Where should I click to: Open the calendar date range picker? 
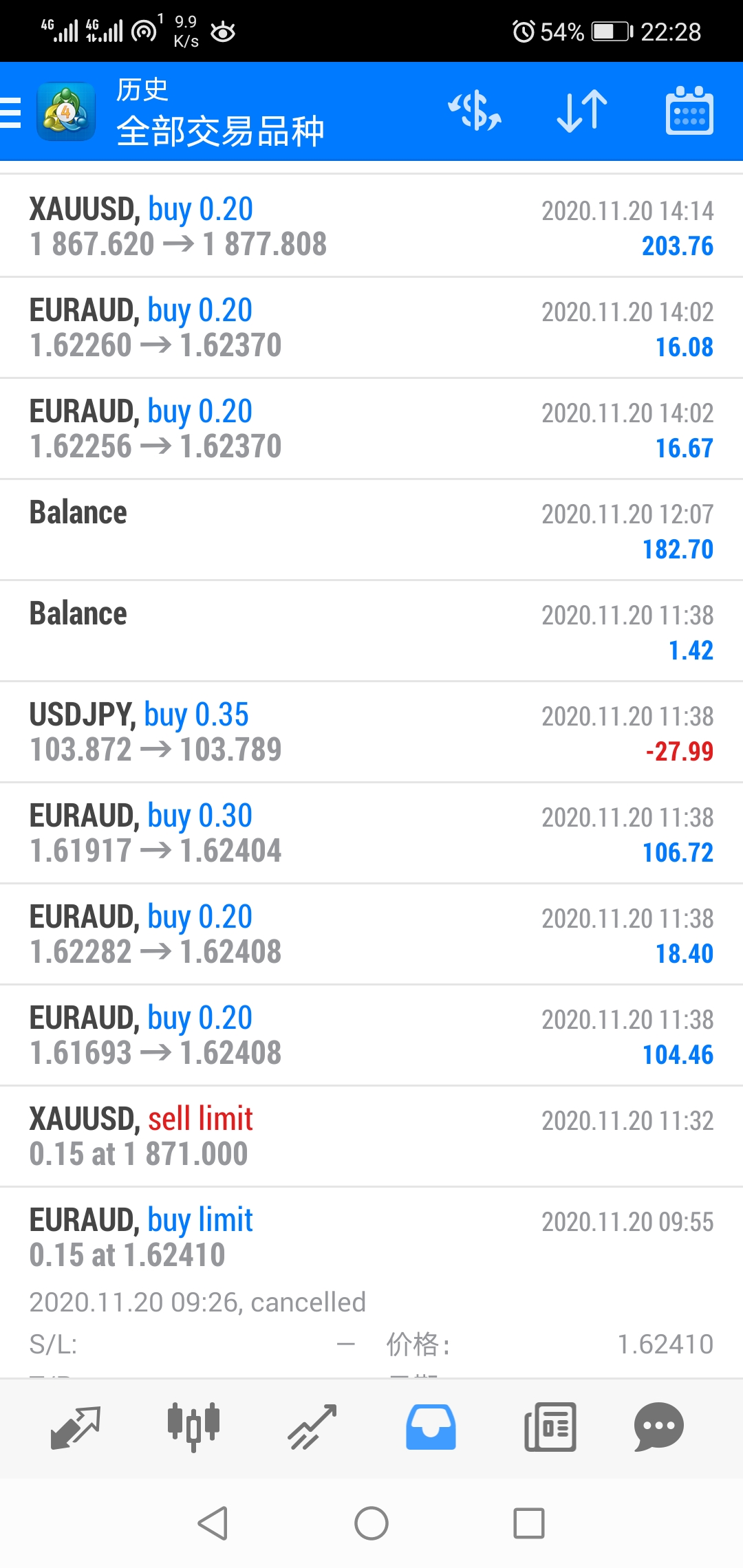(x=689, y=111)
